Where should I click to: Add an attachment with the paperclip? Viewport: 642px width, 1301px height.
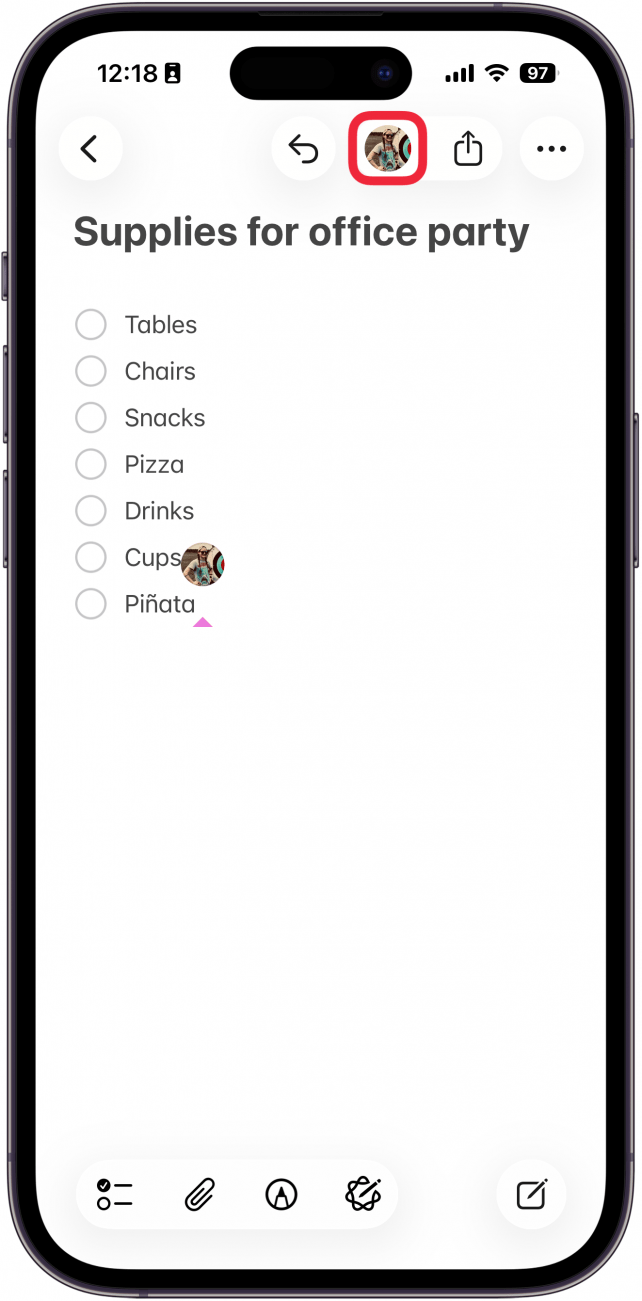click(x=200, y=1194)
